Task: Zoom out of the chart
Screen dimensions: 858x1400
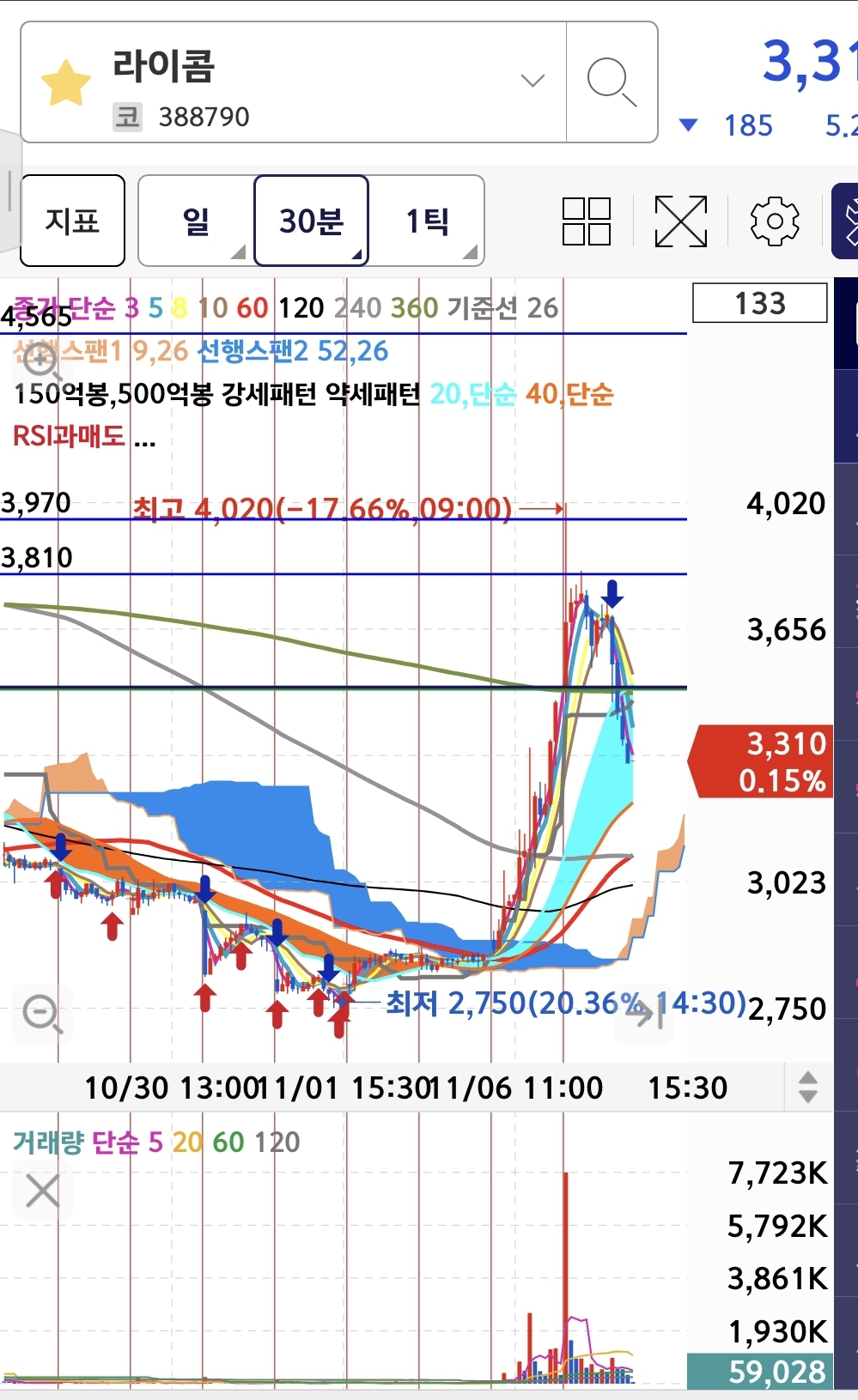Action: (41, 1014)
